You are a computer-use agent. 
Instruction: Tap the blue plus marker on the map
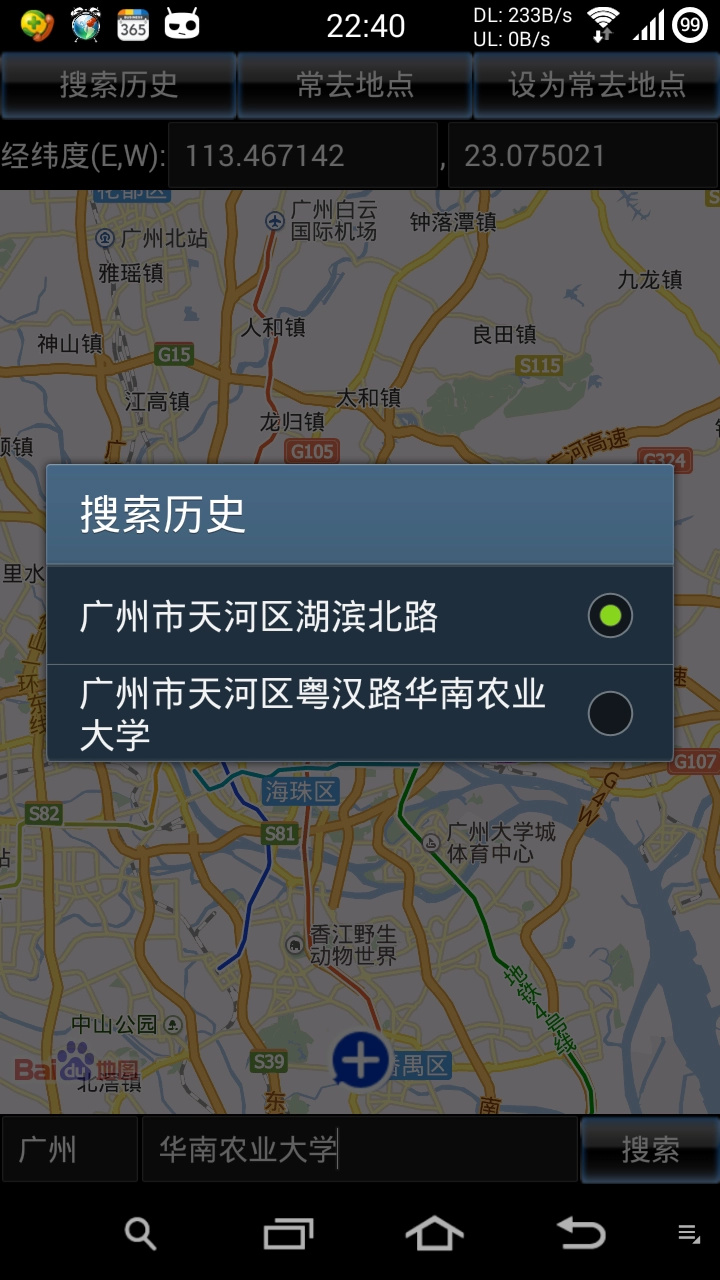[x=361, y=1059]
